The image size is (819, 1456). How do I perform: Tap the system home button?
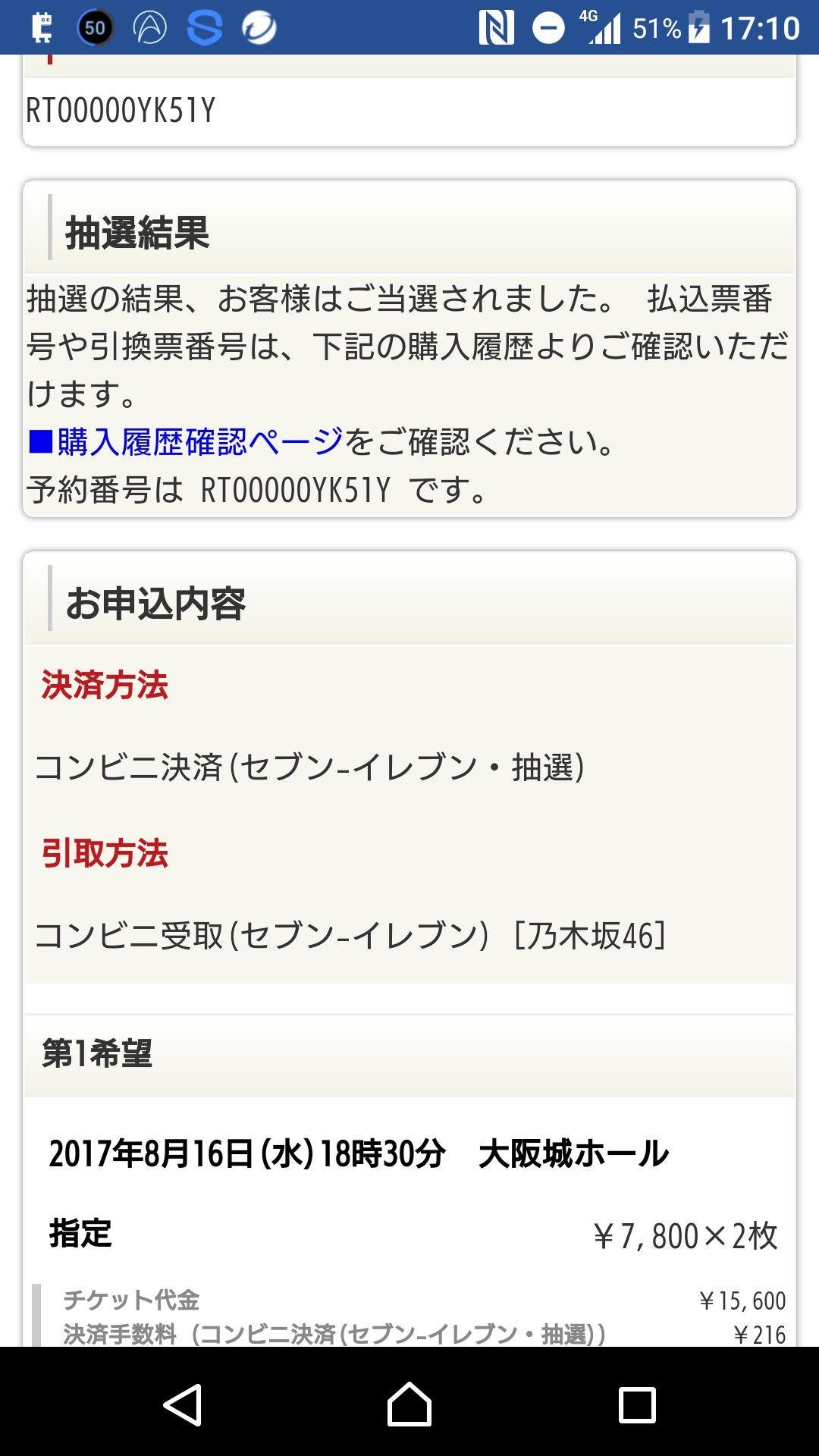pyautogui.click(x=409, y=1404)
